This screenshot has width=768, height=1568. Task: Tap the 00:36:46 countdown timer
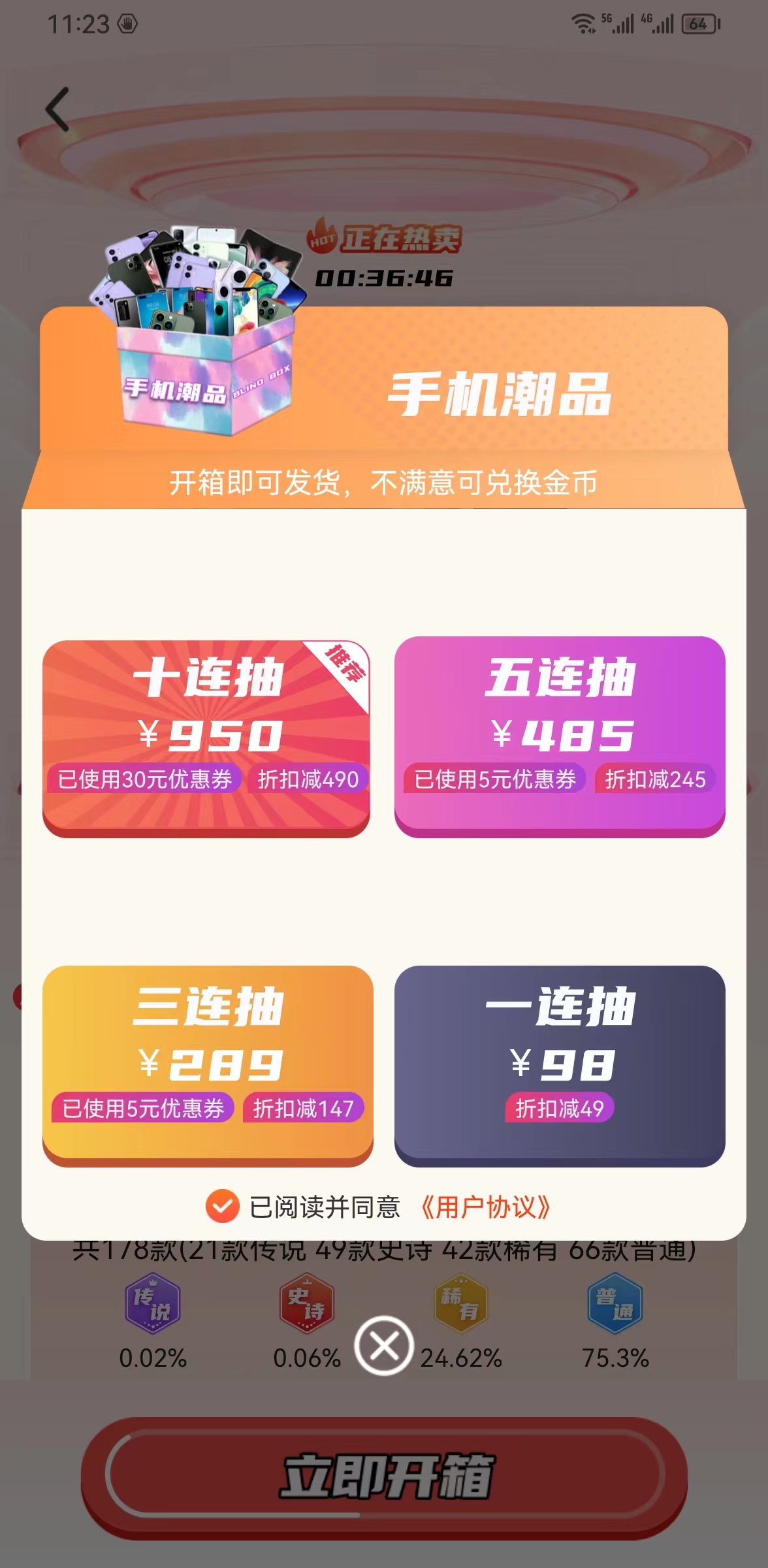coord(384,276)
